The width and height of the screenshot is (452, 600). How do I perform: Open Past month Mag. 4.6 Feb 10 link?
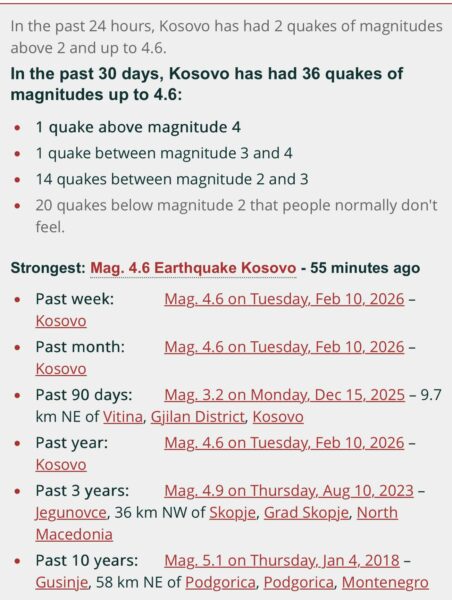[284, 347]
